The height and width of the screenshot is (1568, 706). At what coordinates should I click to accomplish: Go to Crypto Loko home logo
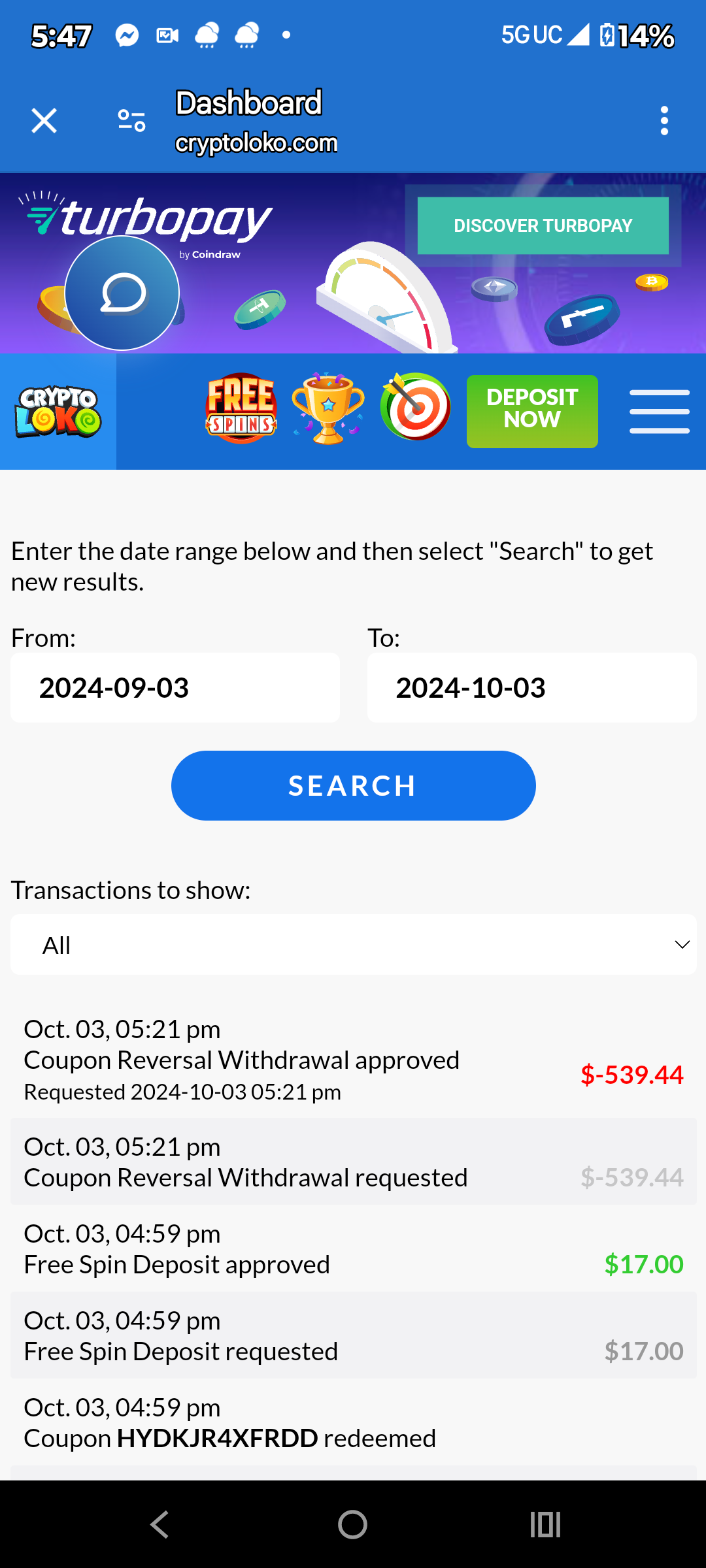58,412
